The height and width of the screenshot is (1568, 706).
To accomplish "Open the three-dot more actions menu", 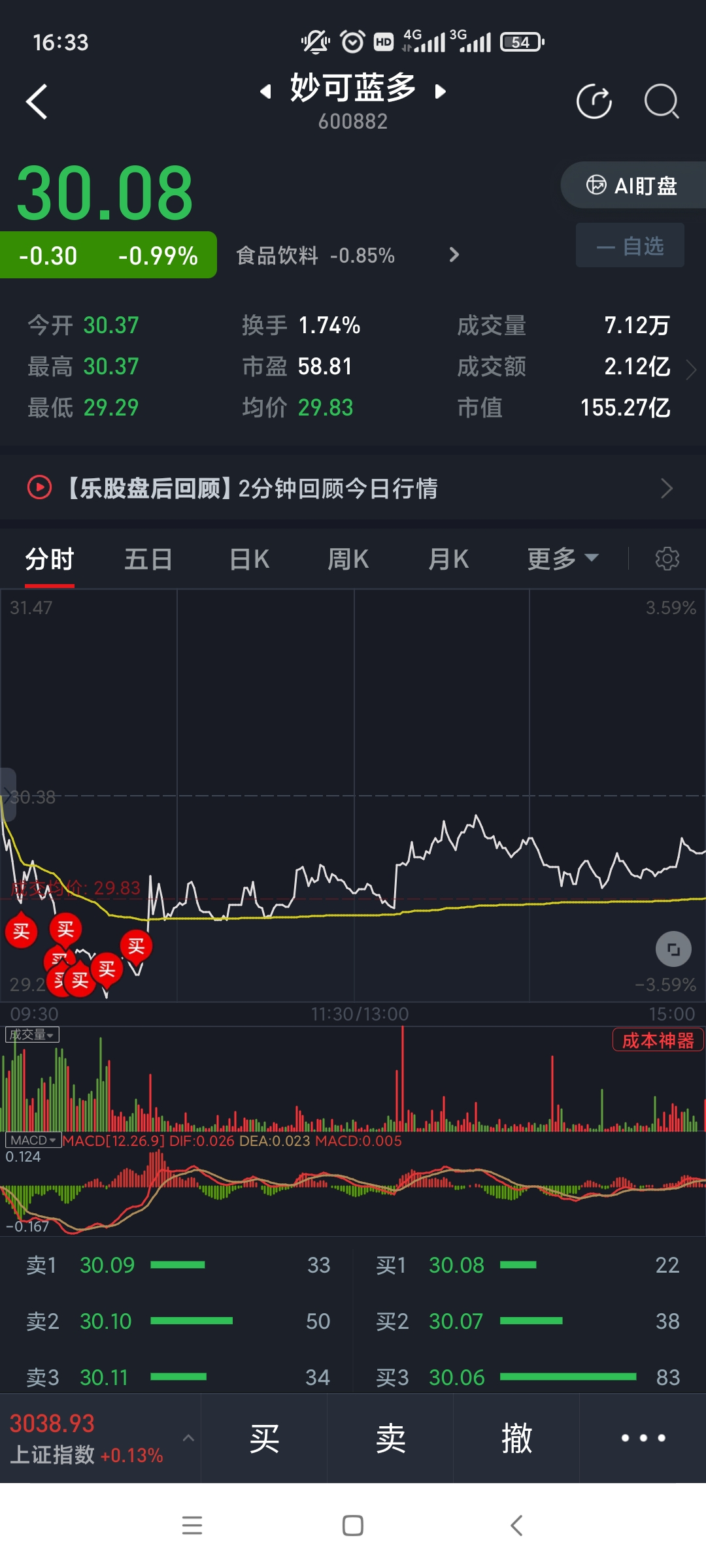I will (x=643, y=1438).
